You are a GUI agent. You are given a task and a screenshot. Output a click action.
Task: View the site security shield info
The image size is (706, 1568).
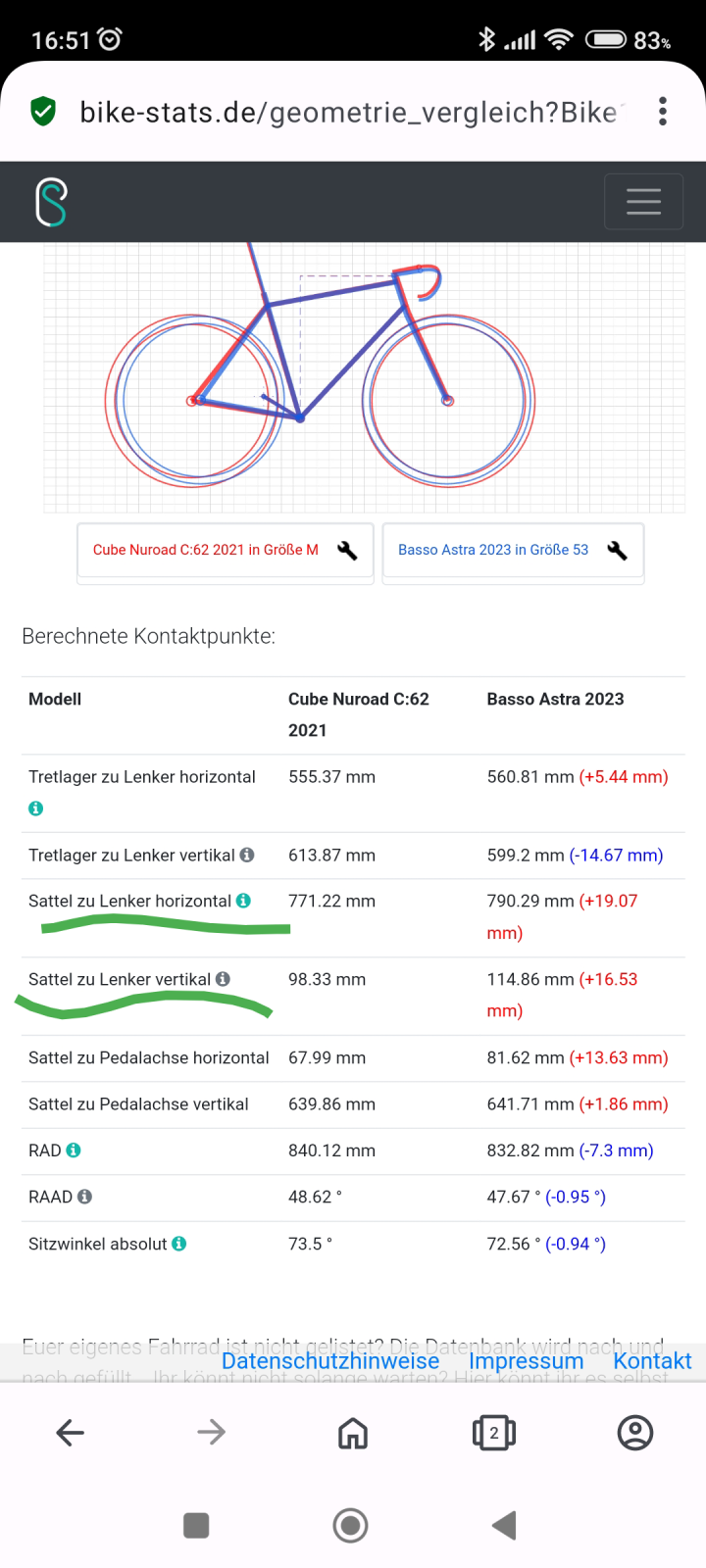click(x=43, y=112)
